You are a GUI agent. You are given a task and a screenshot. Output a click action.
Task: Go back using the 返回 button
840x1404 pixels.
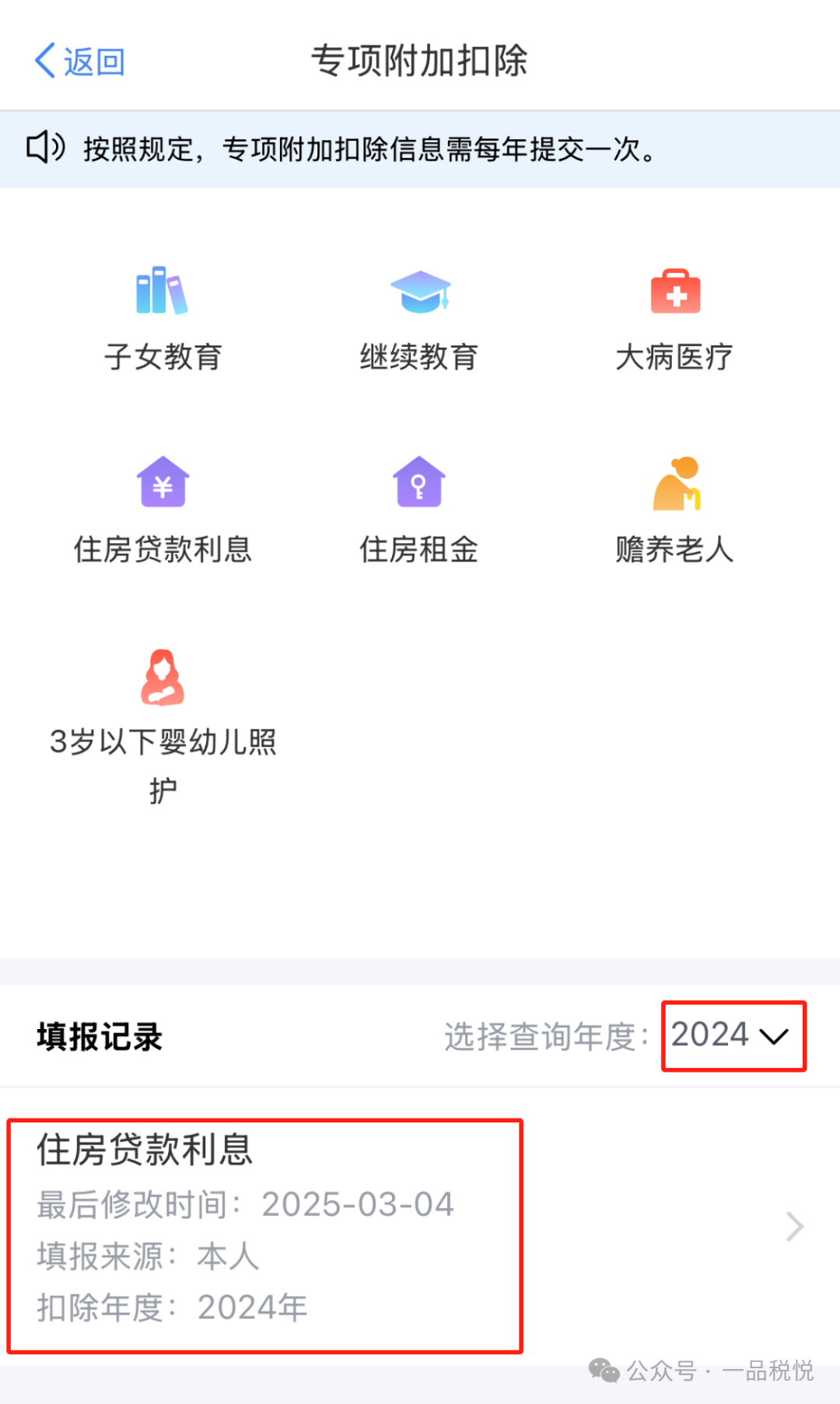point(79,61)
